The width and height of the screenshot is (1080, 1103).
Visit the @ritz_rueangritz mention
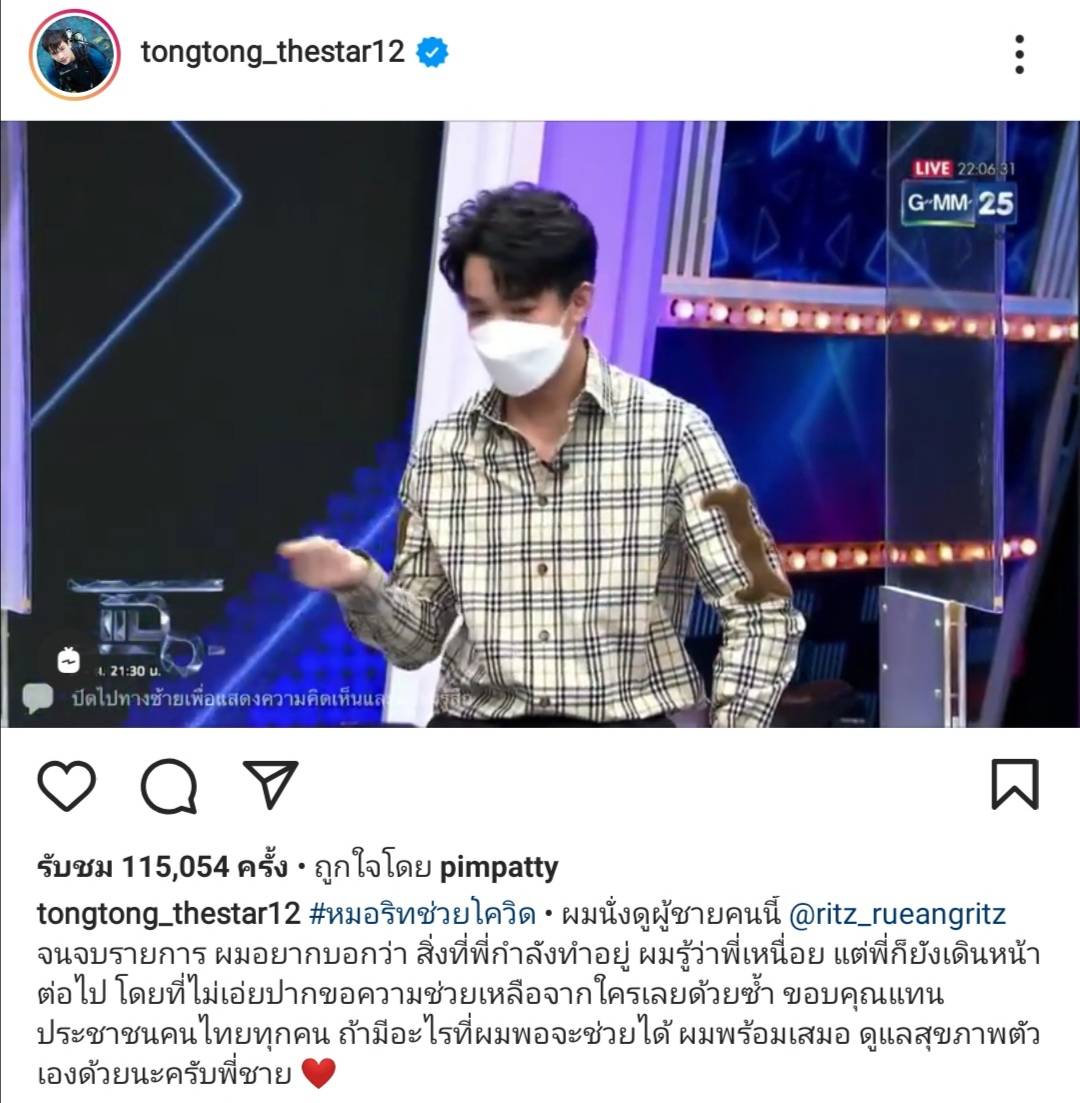(897, 914)
